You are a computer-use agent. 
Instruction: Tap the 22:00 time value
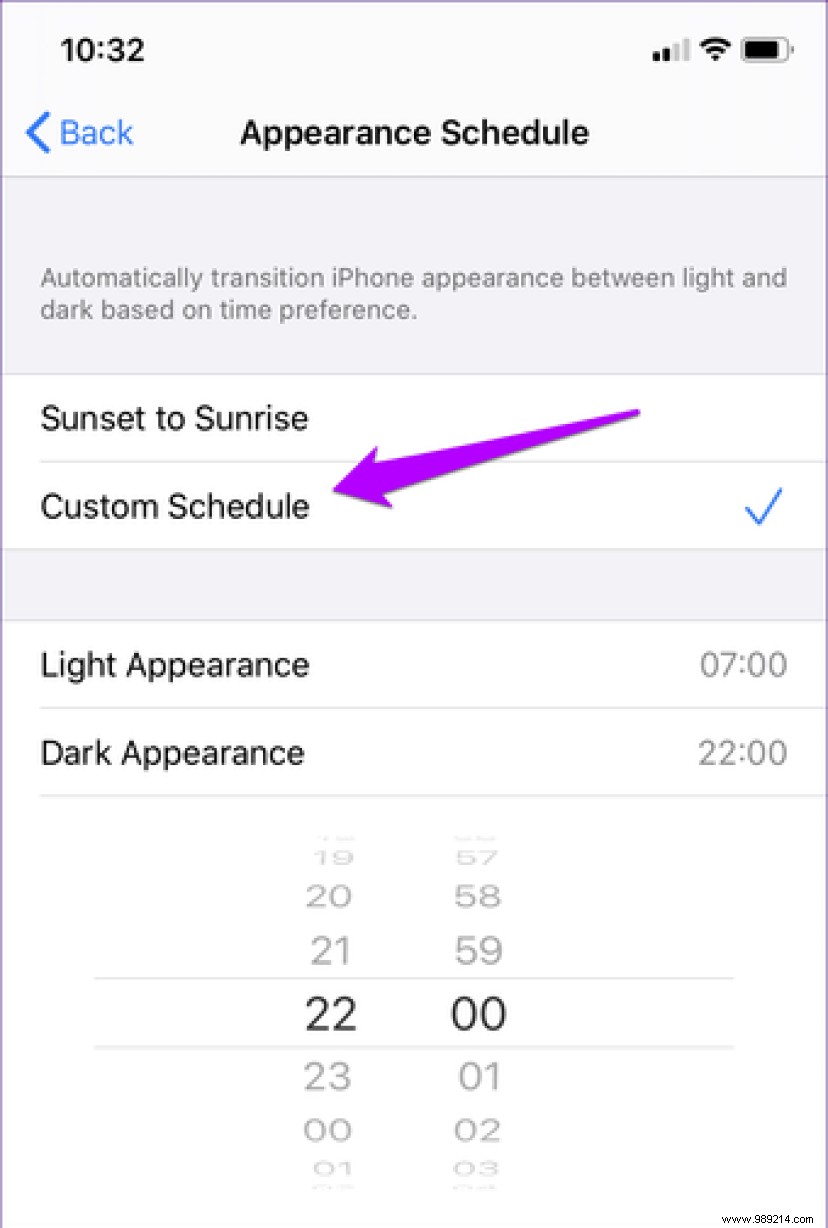pos(744,752)
